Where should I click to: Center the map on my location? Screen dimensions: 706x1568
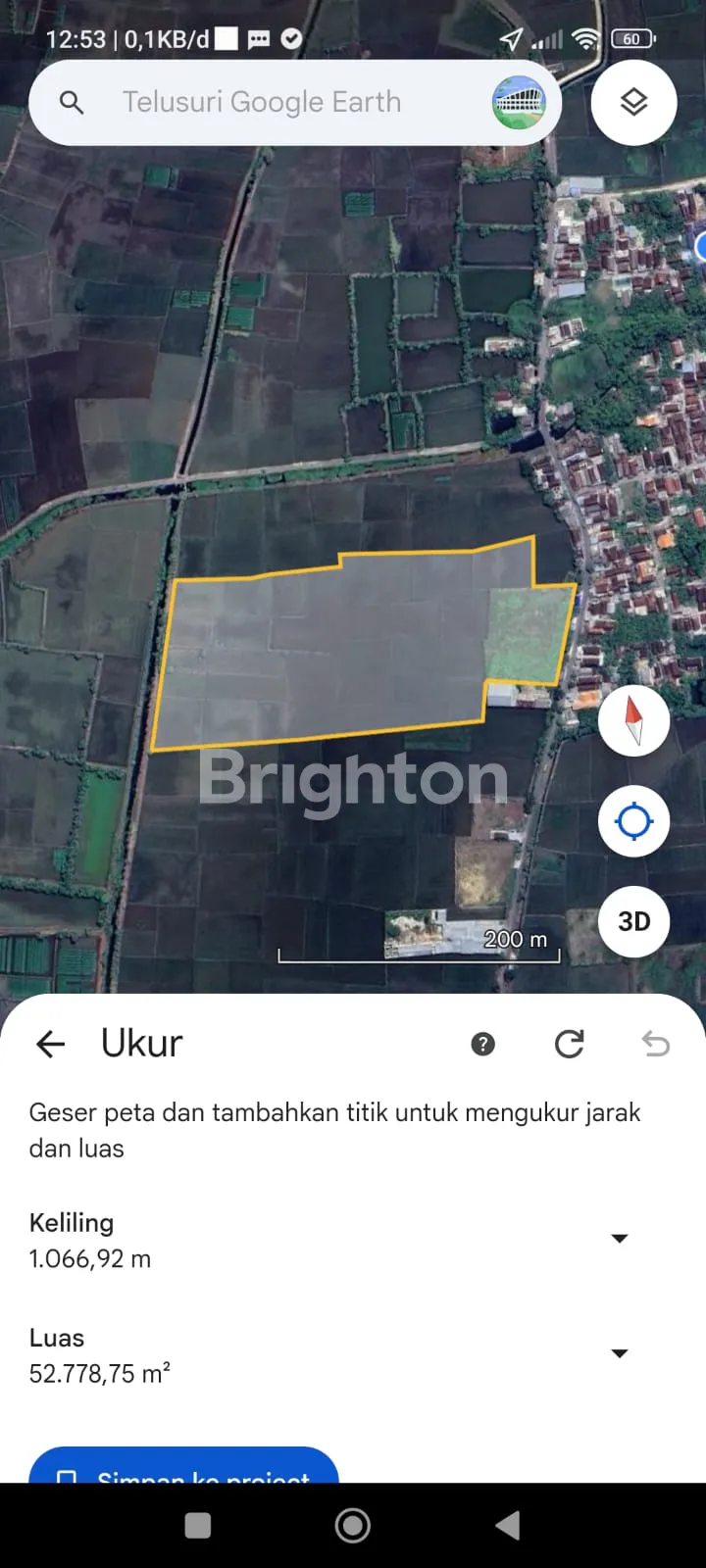point(633,821)
